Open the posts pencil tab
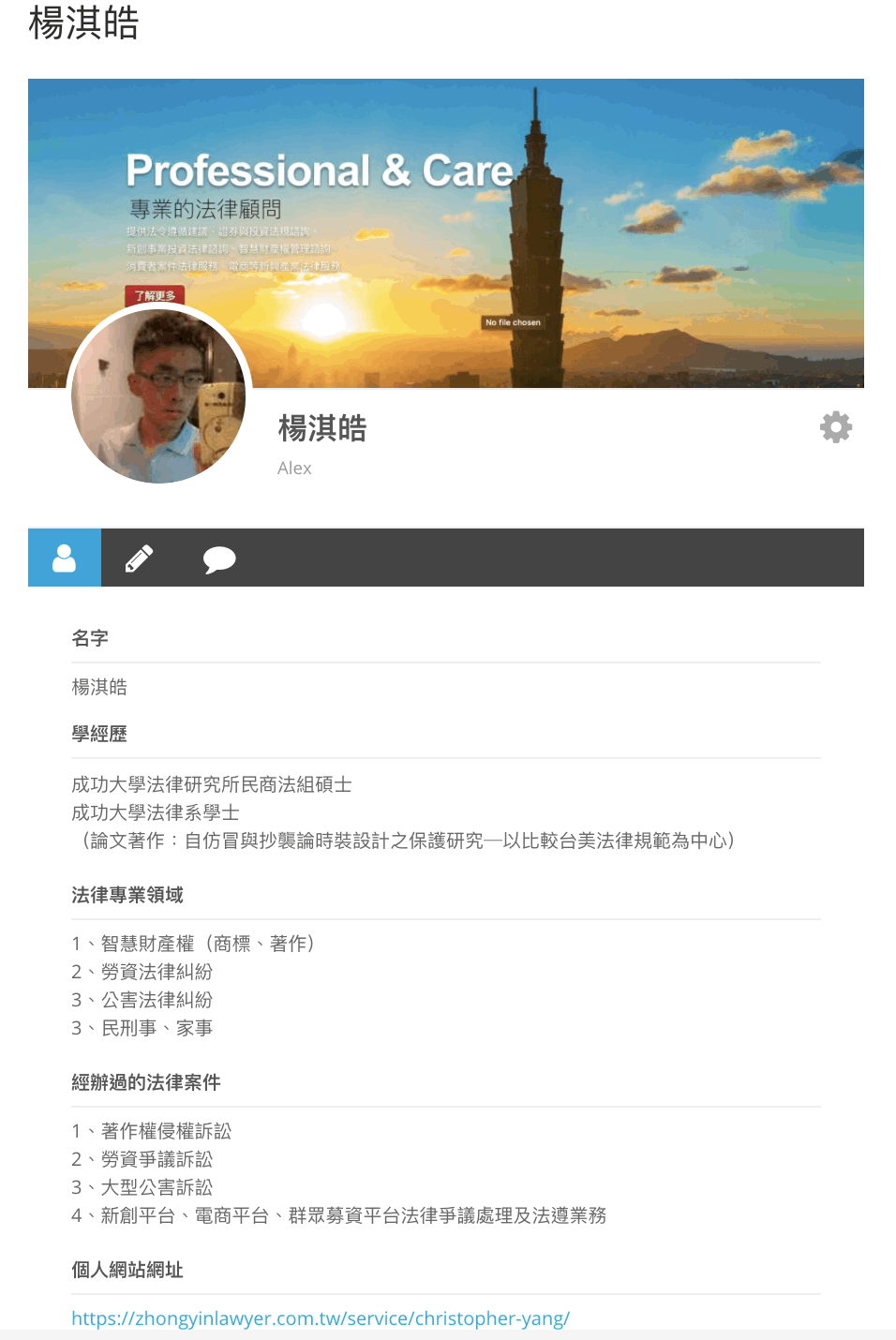Viewport: 896px width, 1340px height. (139, 558)
